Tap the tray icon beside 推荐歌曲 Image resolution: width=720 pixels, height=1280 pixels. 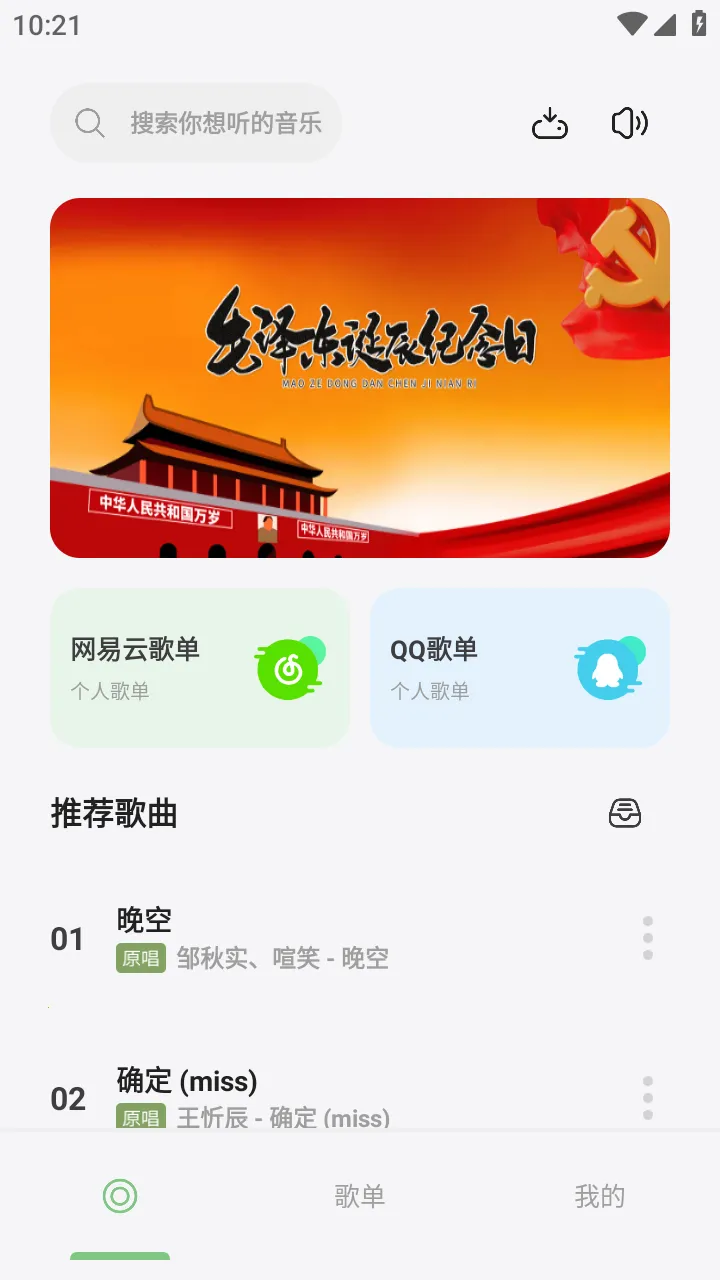tap(625, 814)
